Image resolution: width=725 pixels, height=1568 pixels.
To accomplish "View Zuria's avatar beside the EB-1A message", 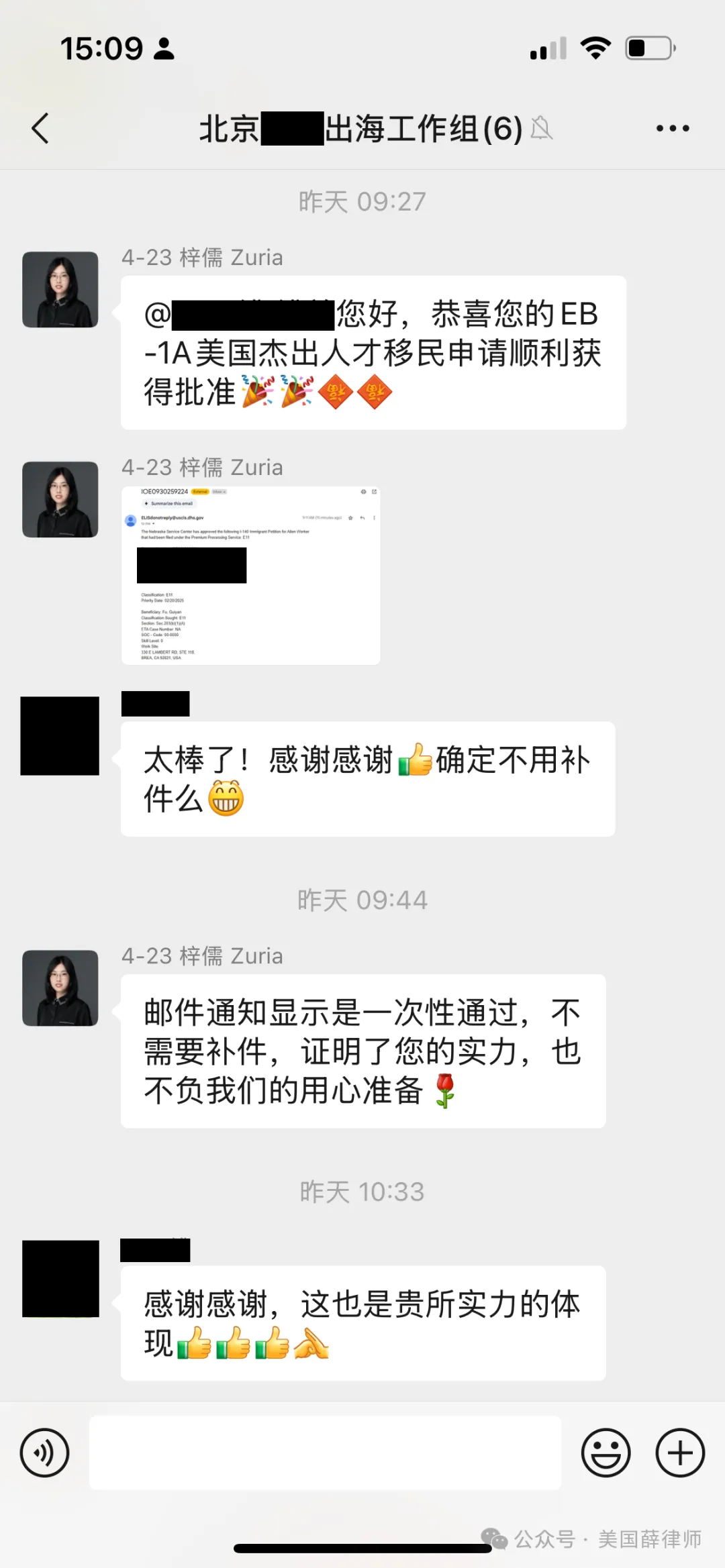I will [x=60, y=289].
